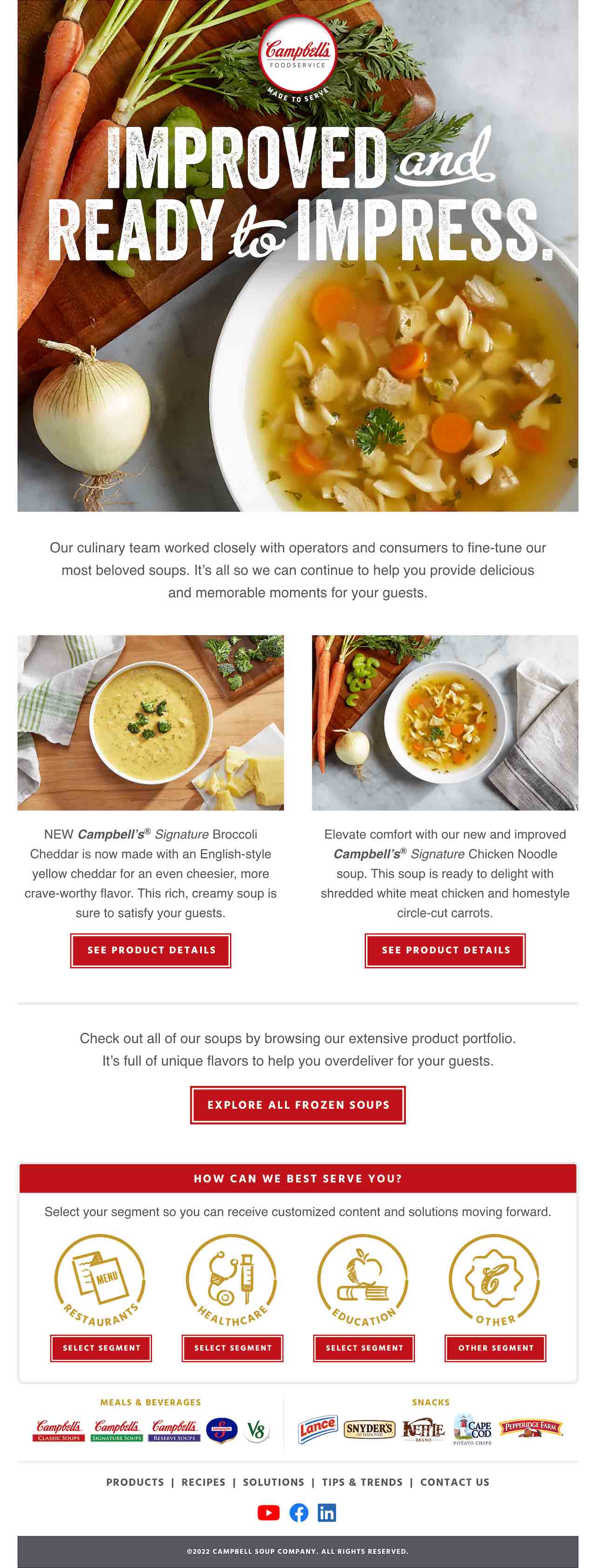The image size is (596, 1568).
Task: Open the Contact Us link
Action: [x=455, y=1482]
